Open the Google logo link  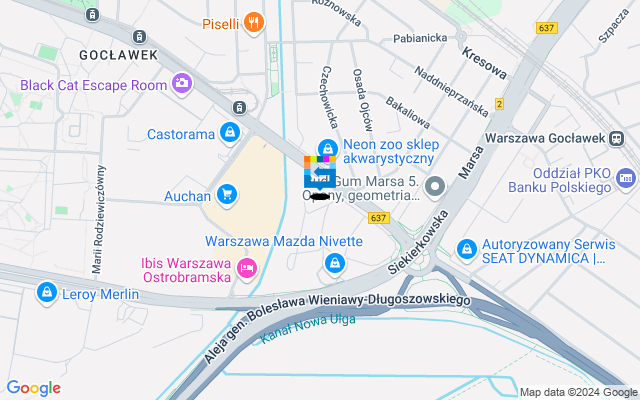[x=33, y=388]
